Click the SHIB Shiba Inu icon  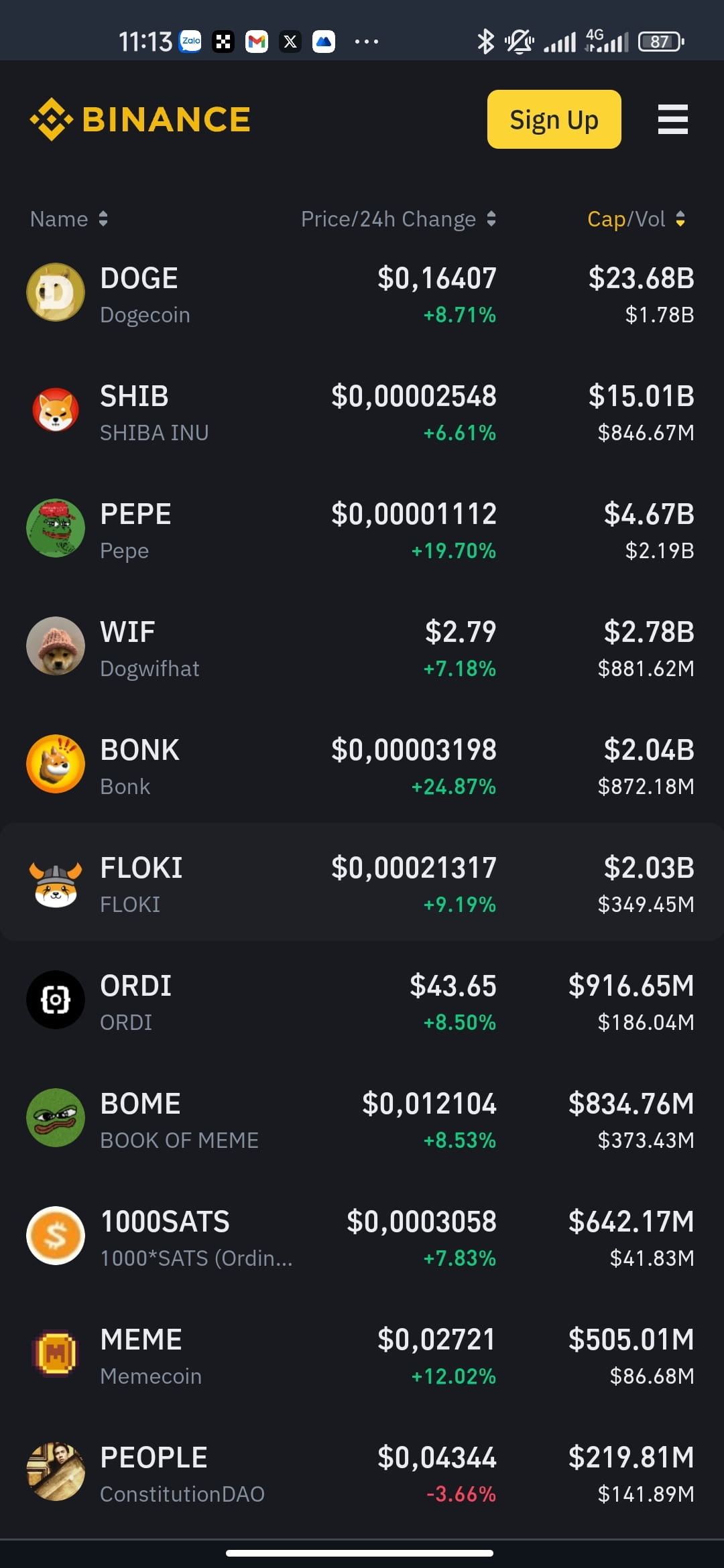coord(56,410)
